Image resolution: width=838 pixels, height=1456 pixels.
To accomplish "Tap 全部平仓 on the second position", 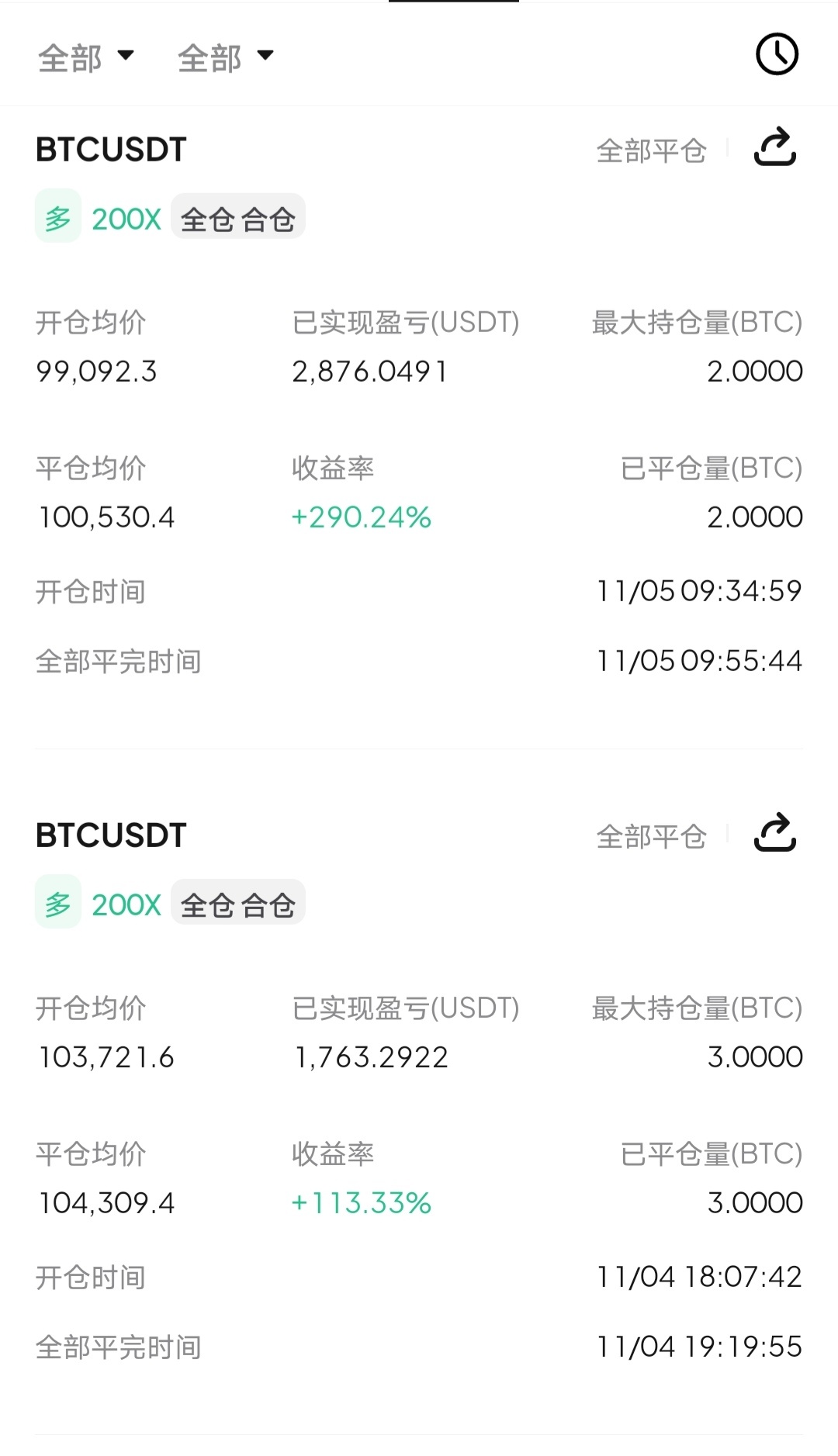I will pyautogui.click(x=652, y=835).
